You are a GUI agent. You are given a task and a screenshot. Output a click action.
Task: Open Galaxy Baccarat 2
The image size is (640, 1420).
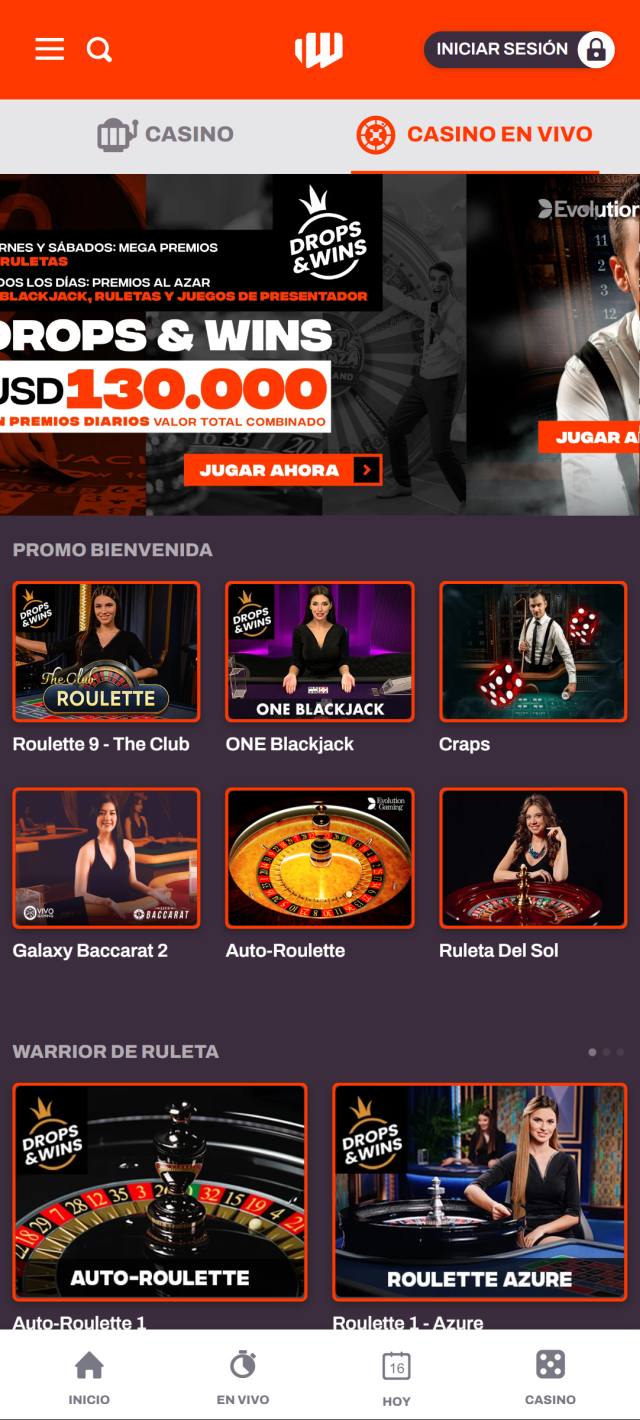(x=106, y=858)
